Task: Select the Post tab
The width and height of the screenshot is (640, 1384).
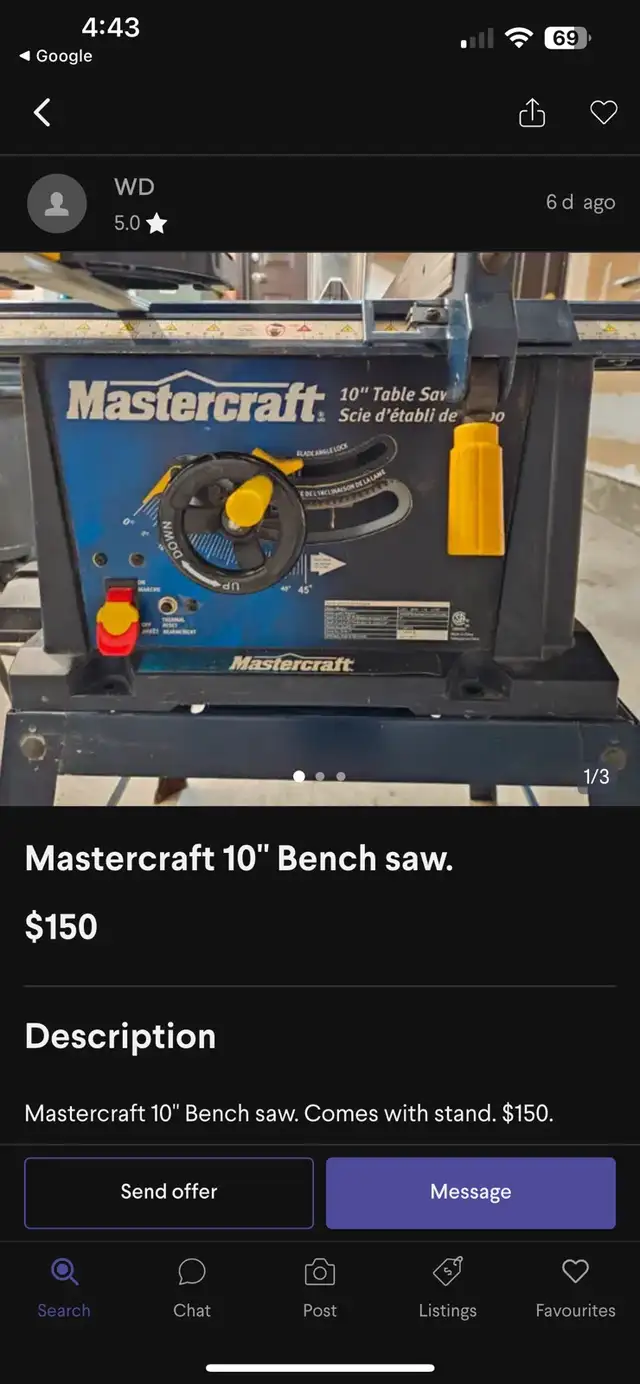Action: [x=320, y=1288]
